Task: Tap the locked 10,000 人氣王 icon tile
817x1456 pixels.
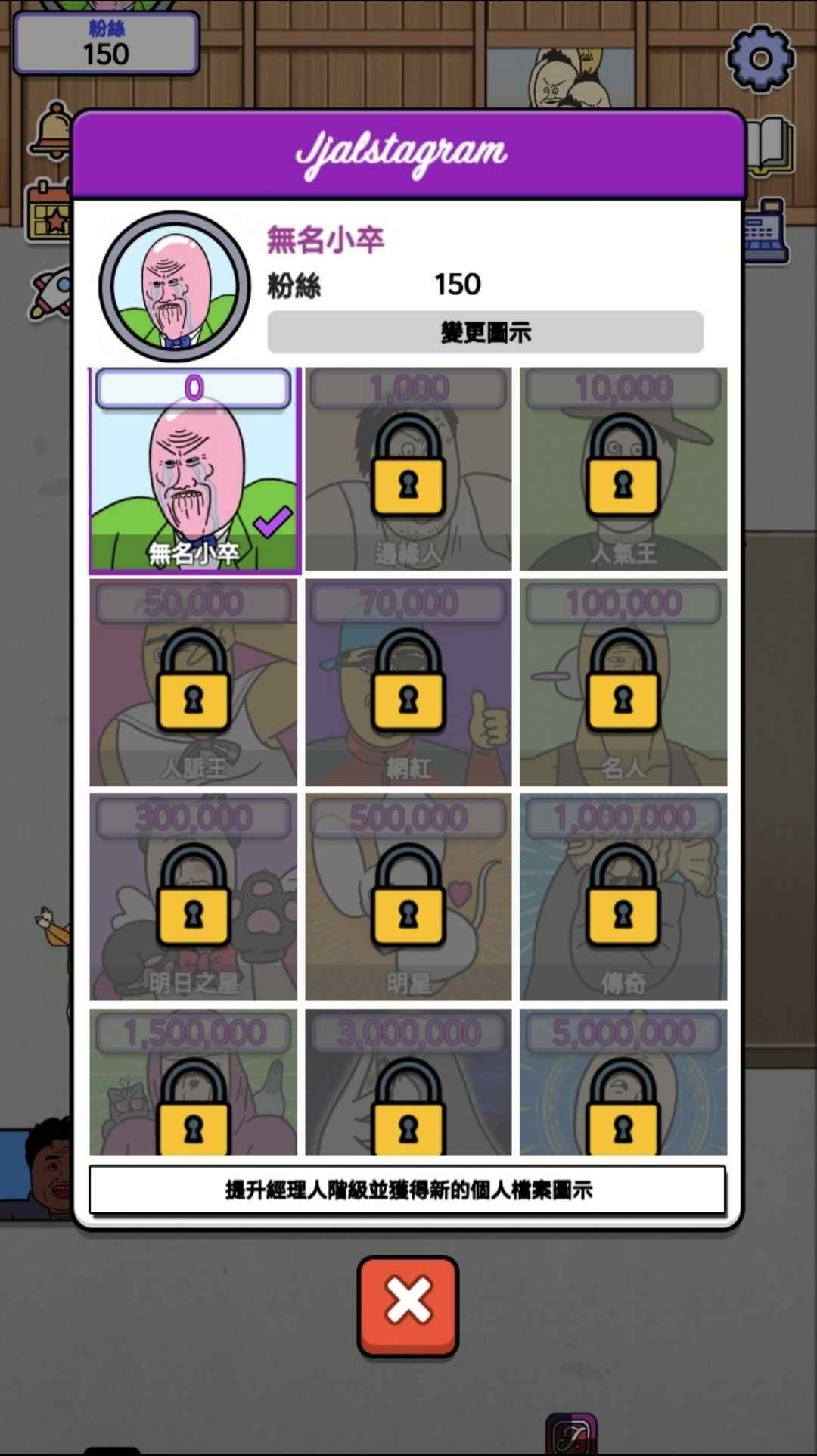Action: tap(623, 469)
